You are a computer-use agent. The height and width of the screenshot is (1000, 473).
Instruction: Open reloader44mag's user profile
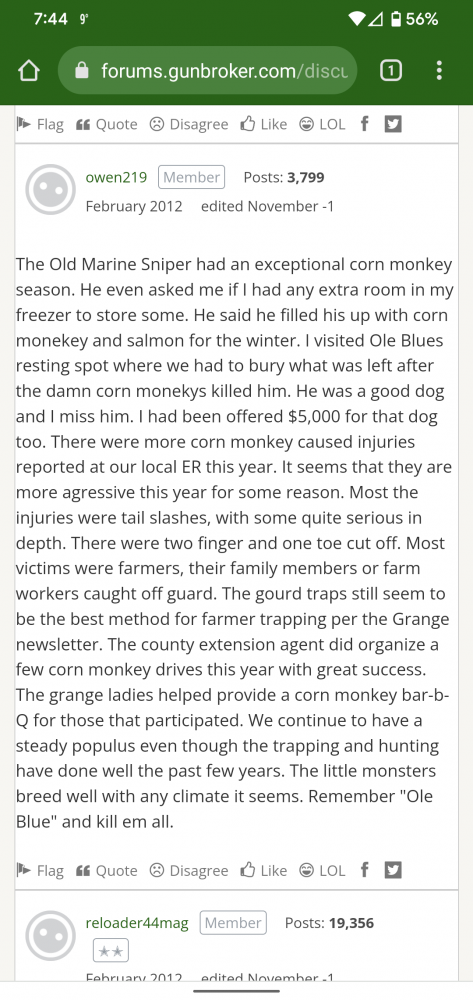tap(137, 923)
